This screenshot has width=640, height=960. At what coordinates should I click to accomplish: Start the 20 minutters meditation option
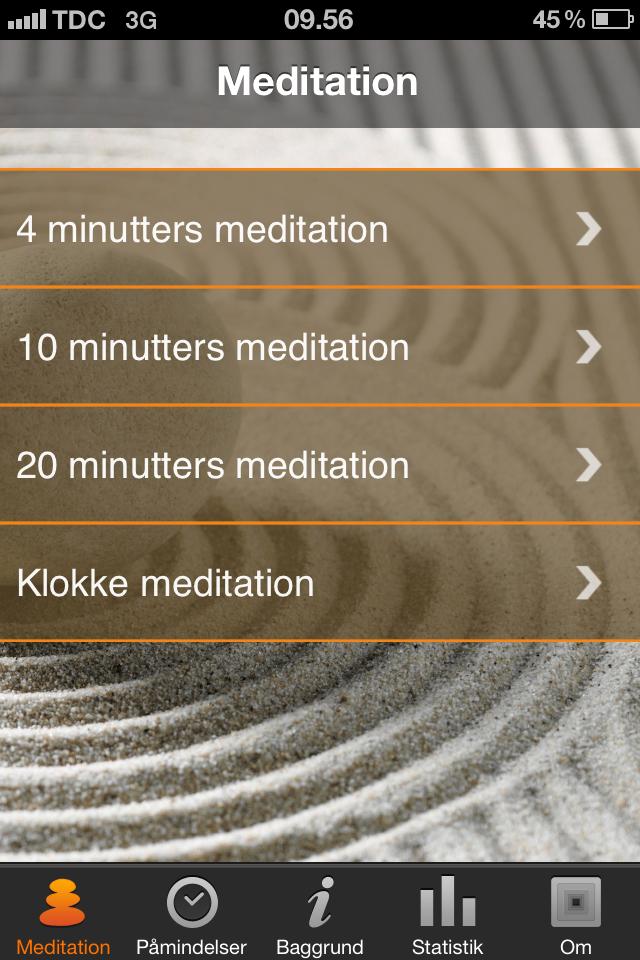pyautogui.click(x=320, y=465)
